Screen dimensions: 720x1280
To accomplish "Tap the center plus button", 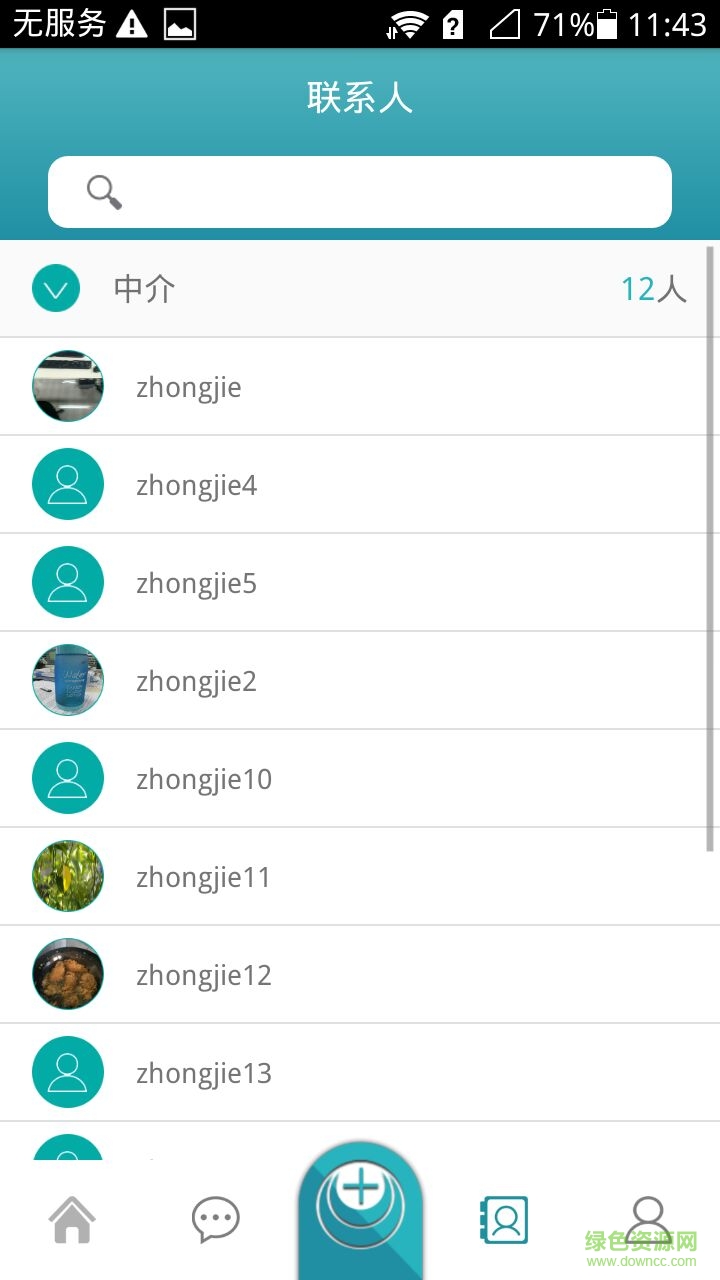I will (x=360, y=1192).
